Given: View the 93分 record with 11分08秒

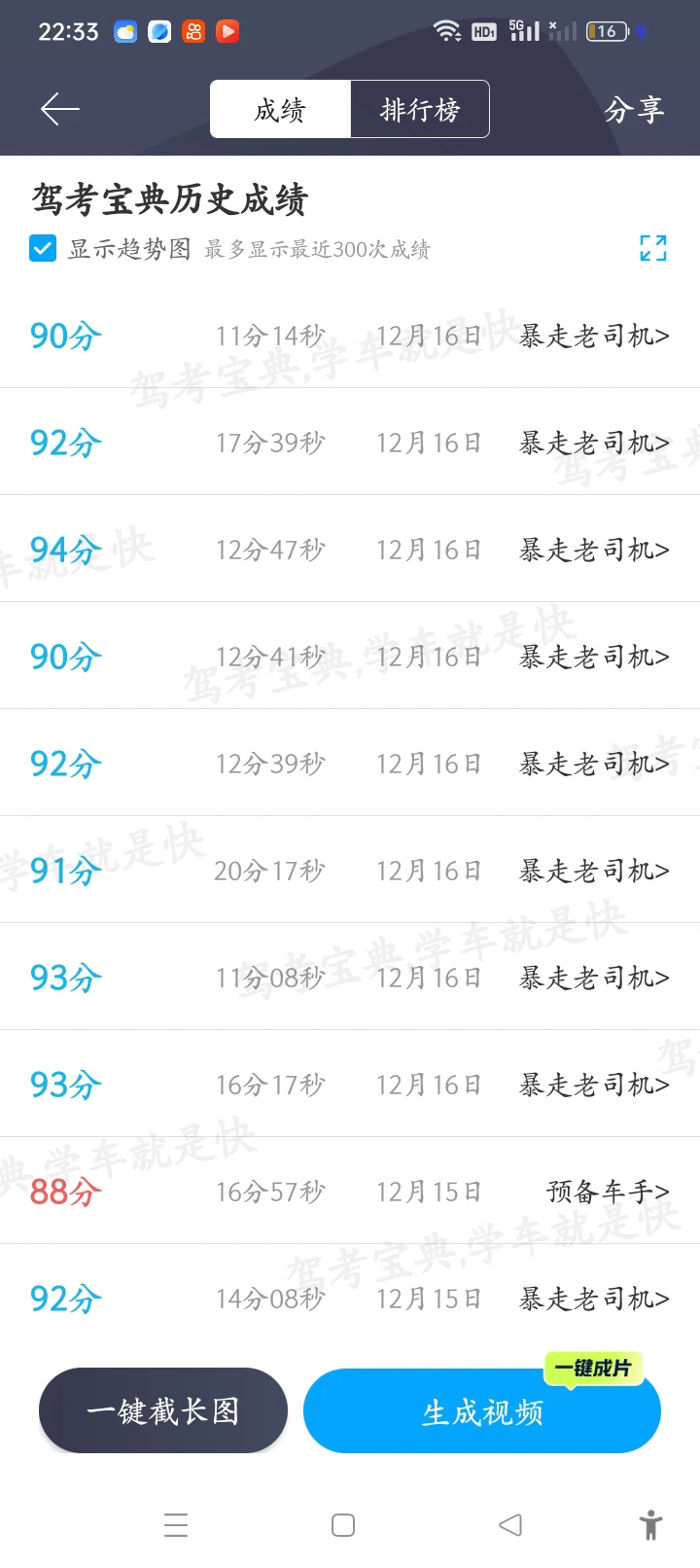Looking at the screenshot, I should point(350,978).
